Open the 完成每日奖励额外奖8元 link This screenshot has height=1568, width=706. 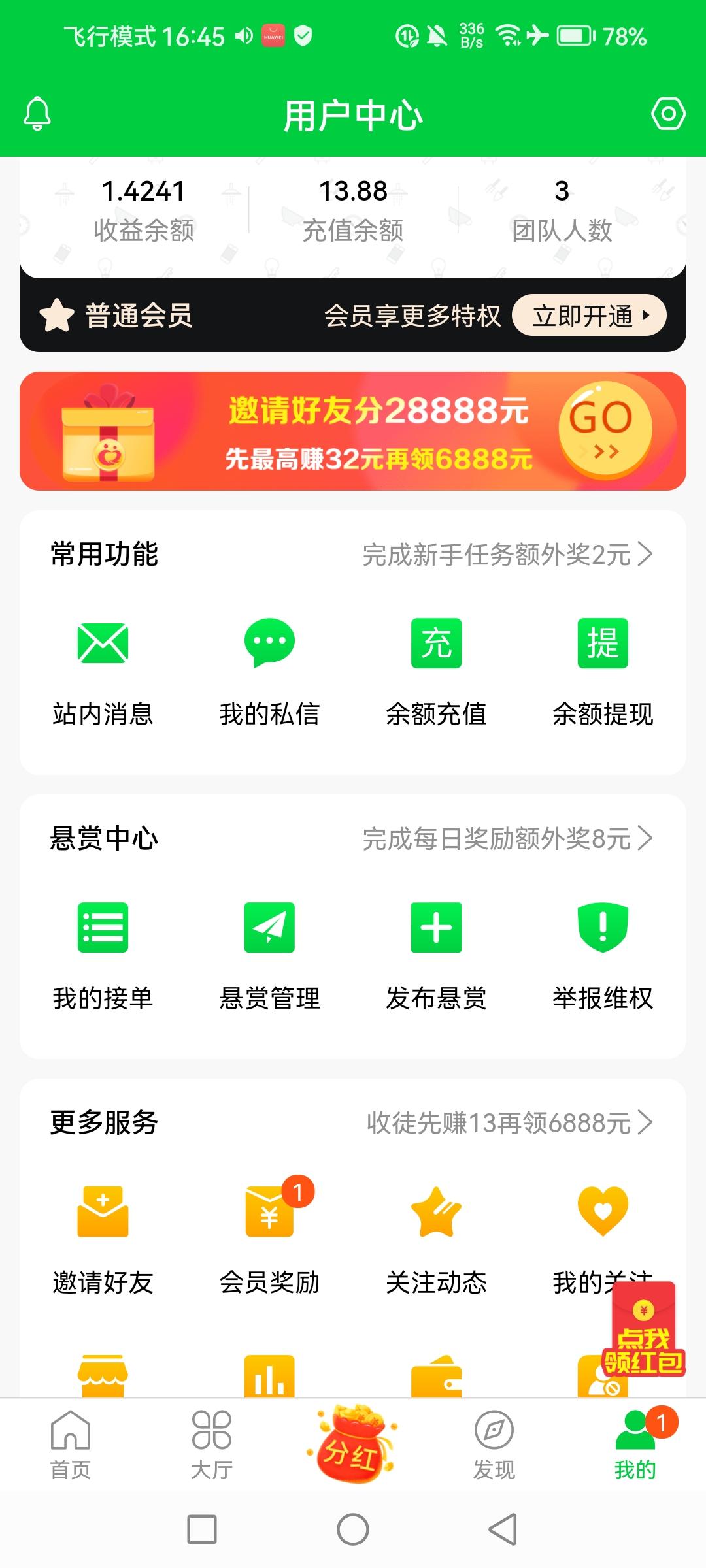[508, 838]
